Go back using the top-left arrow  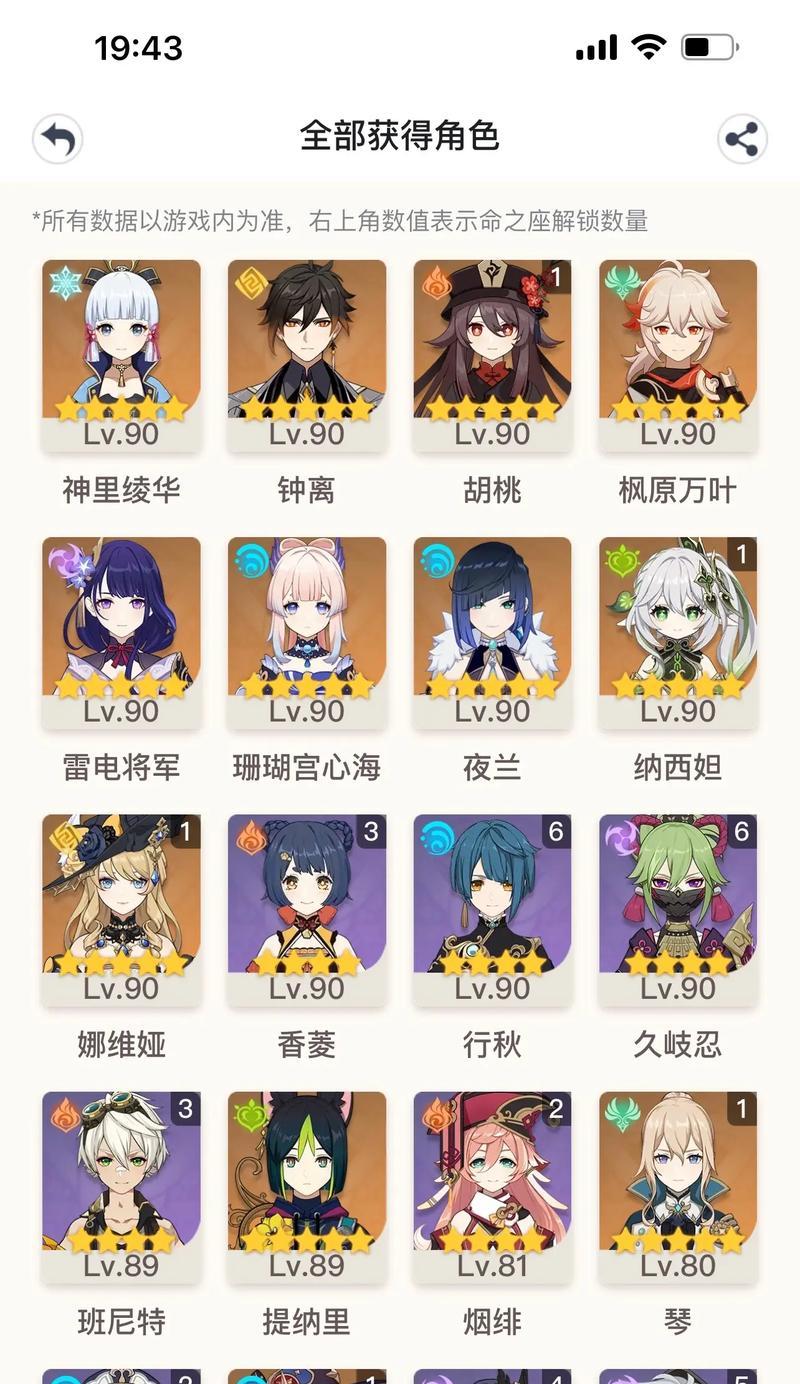[x=57, y=139]
